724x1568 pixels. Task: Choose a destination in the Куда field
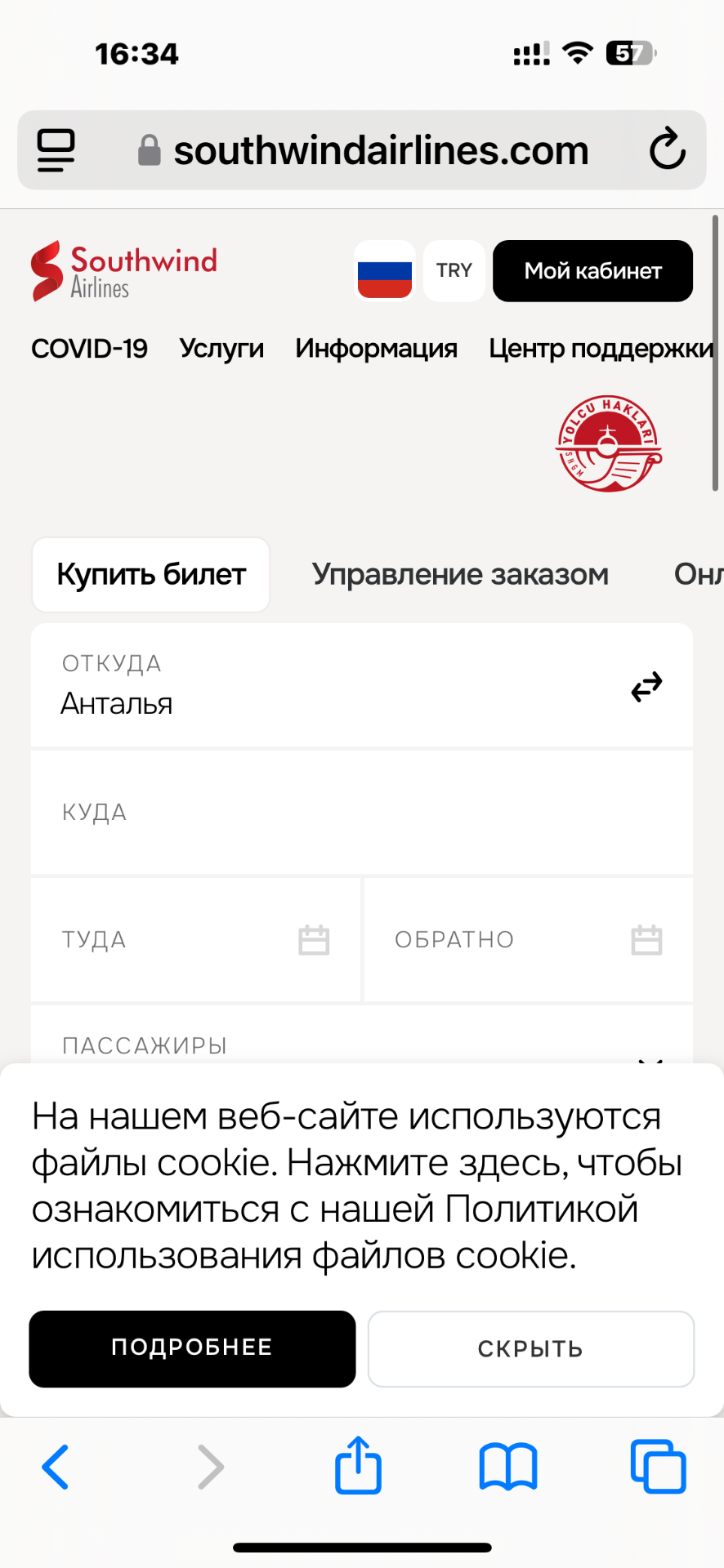(x=361, y=813)
